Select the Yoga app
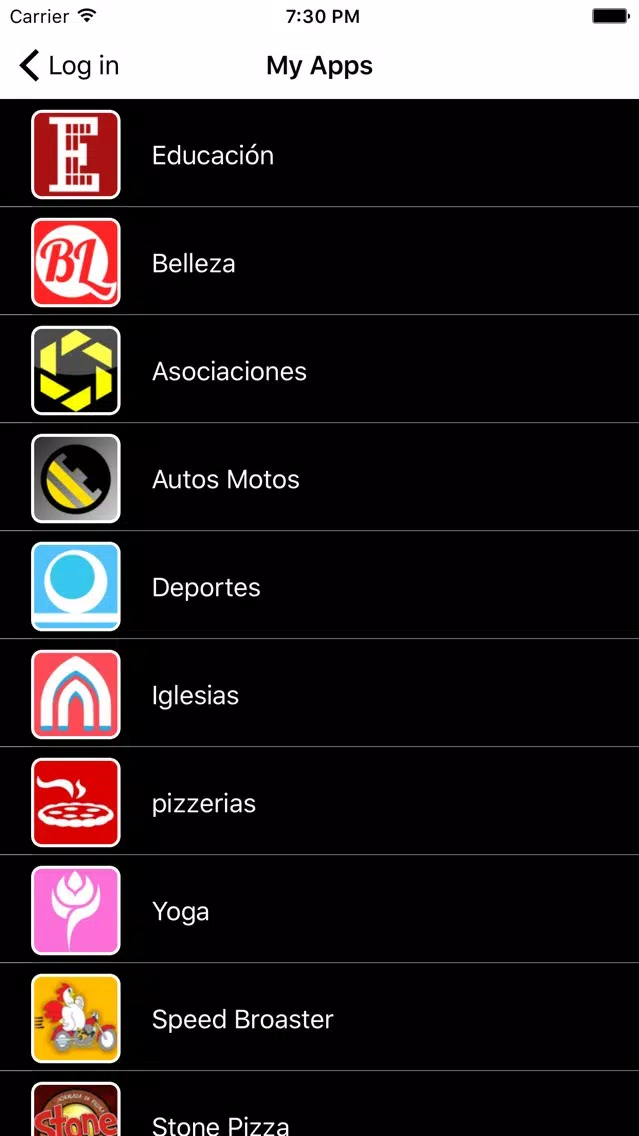This screenshot has height=1136, width=639. pyautogui.click(x=320, y=909)
